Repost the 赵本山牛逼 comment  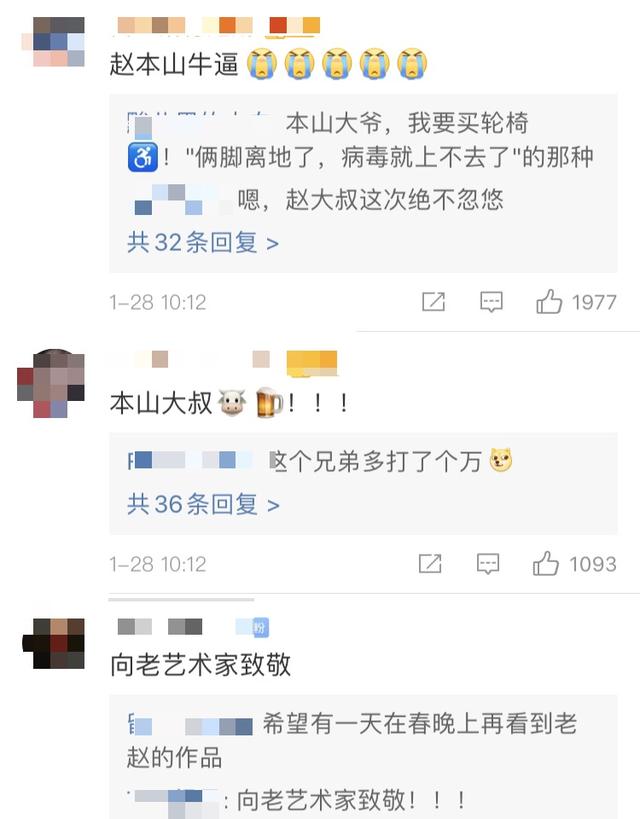pos(433,302)
